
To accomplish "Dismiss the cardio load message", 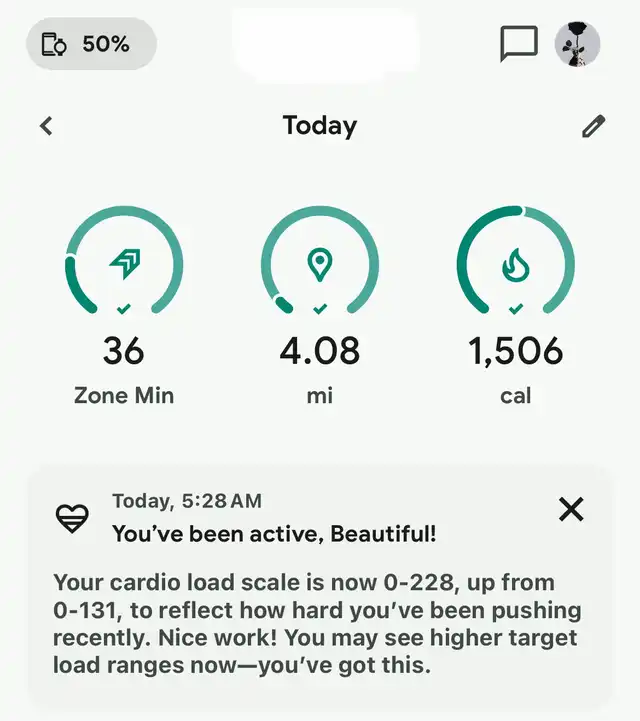I will coord(571,510).
